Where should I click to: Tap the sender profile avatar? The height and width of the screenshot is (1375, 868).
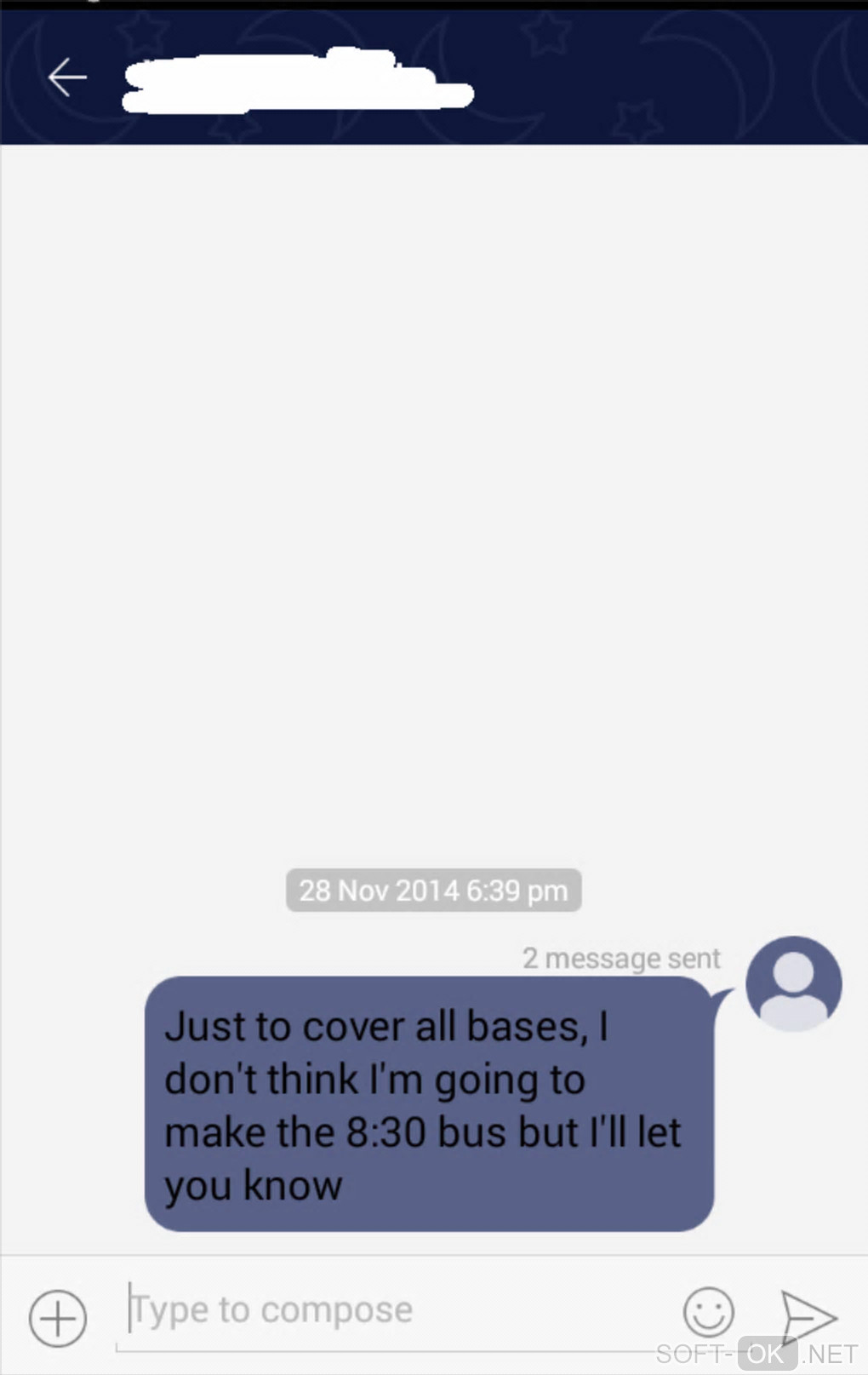[x=793, y=984]
